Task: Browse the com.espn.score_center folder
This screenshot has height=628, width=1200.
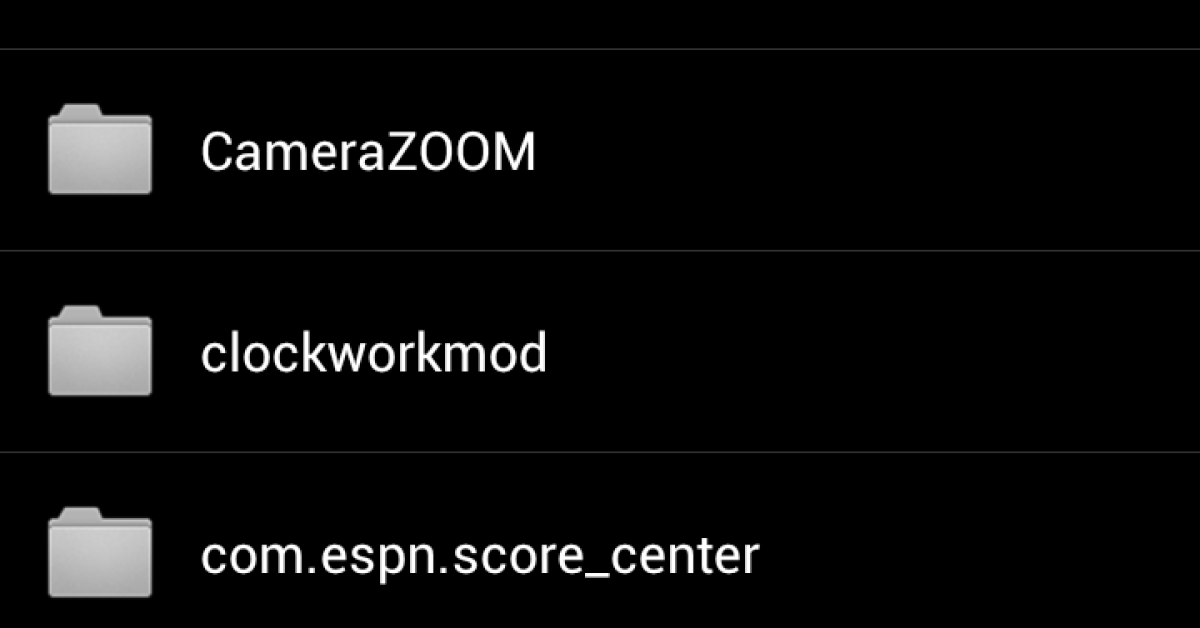Action: point(479,555)
